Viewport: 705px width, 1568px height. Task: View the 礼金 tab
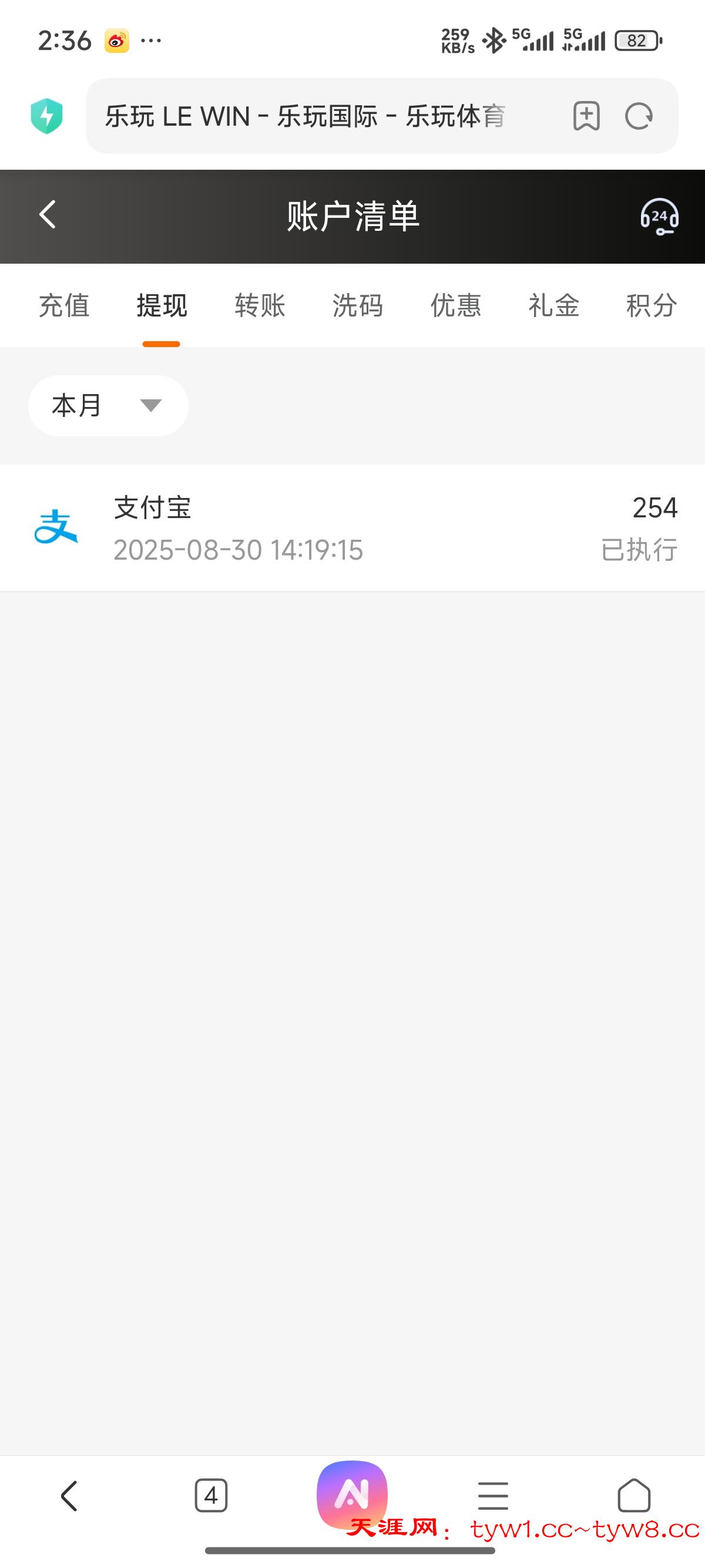click(x=553, y=305)
